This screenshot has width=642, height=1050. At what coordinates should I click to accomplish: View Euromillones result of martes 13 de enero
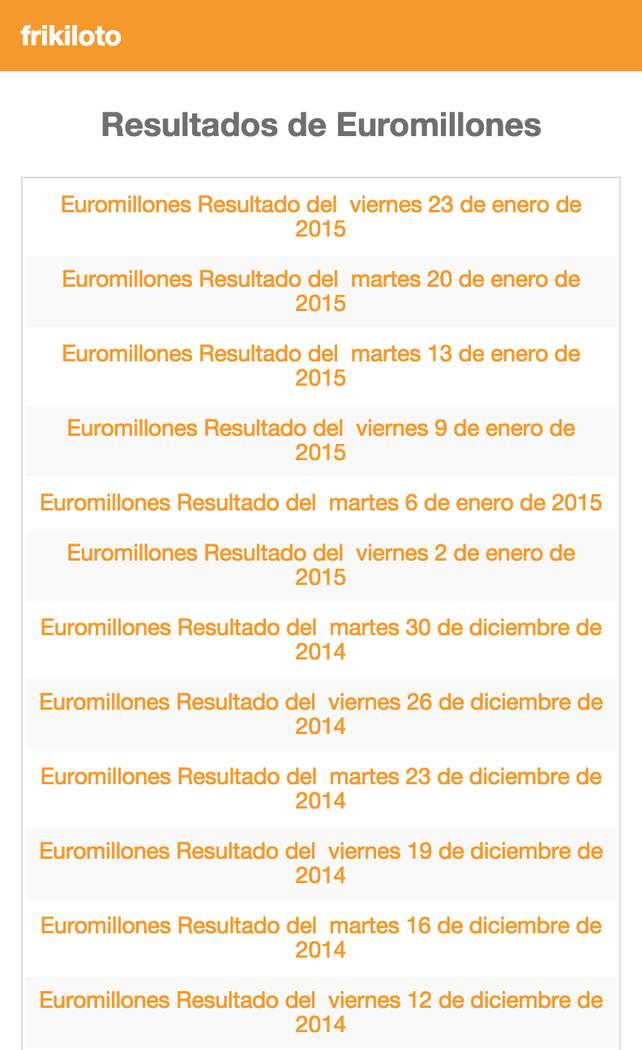point(321,366)
